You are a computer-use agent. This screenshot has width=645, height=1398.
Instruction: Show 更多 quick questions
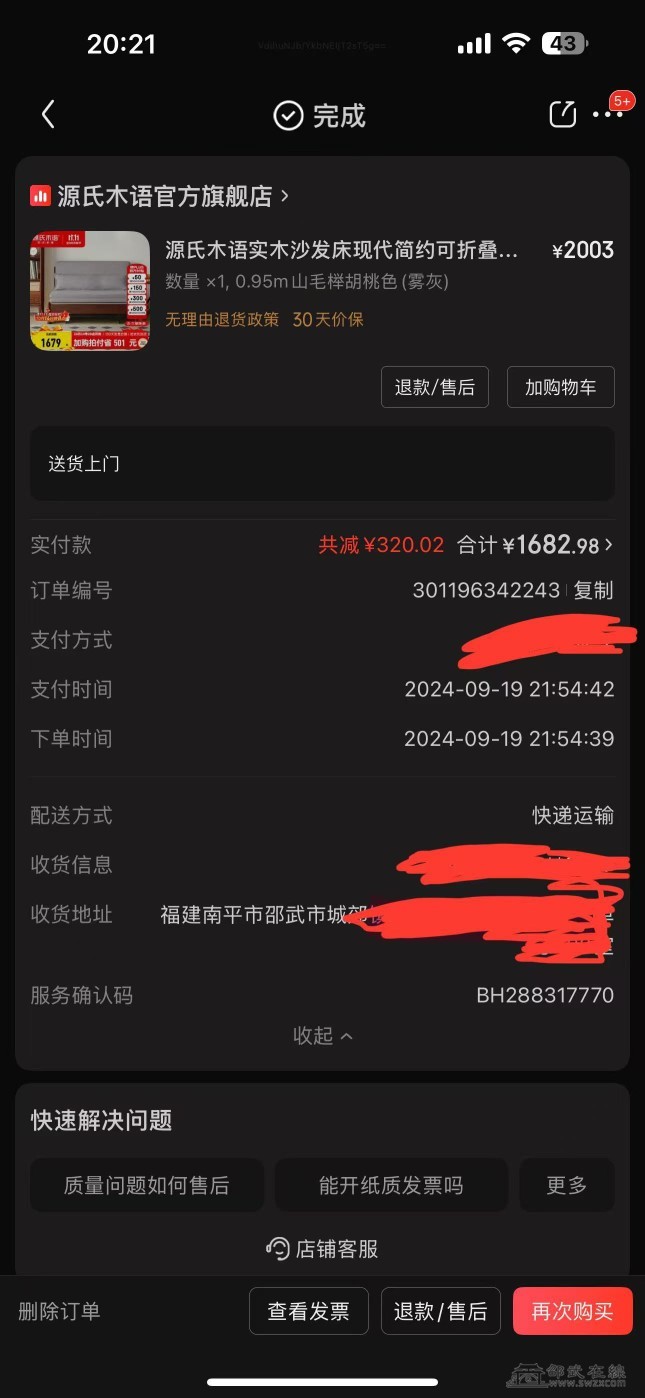566,1185
